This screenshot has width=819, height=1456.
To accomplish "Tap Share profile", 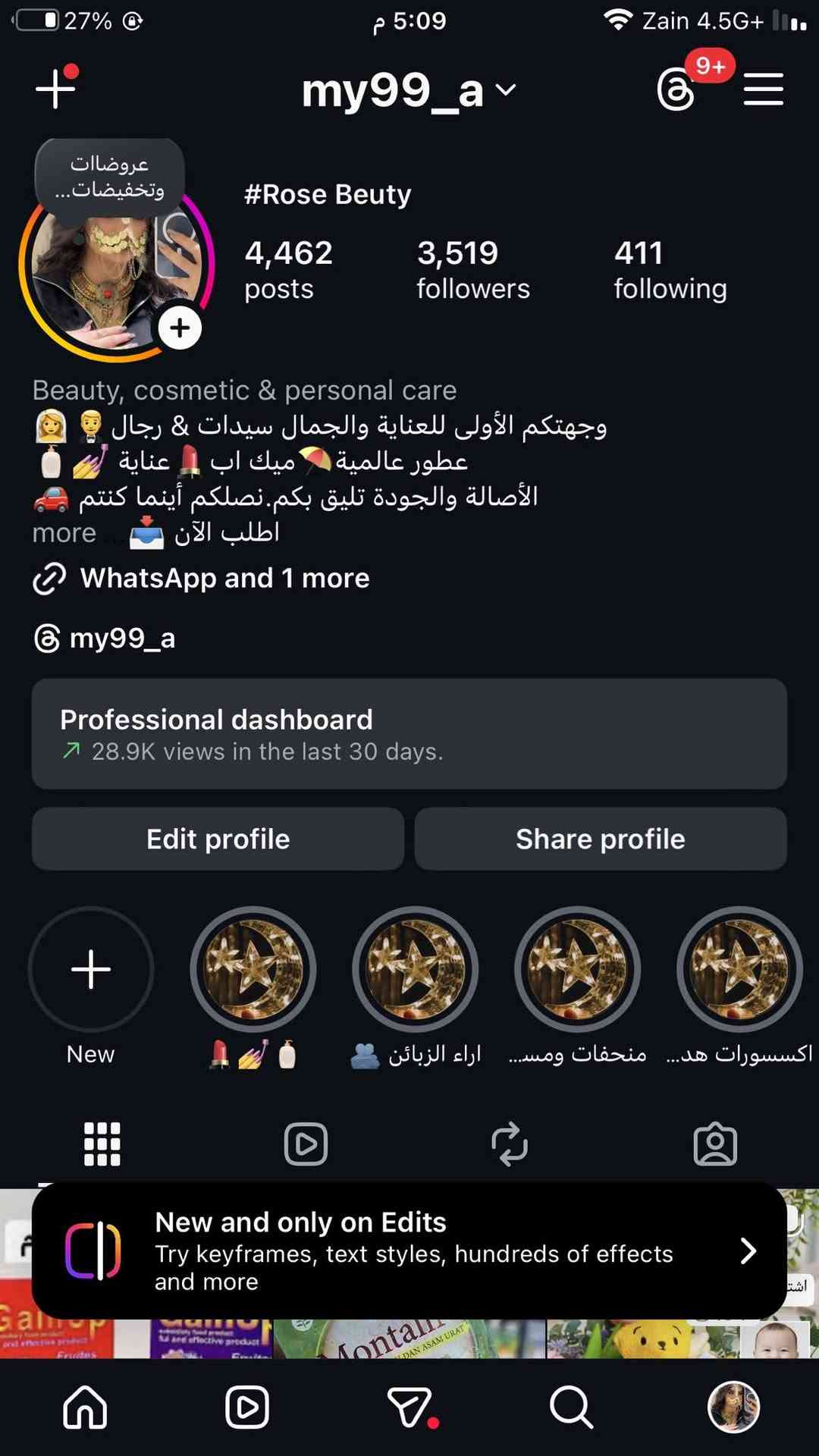I will (600, 839).
